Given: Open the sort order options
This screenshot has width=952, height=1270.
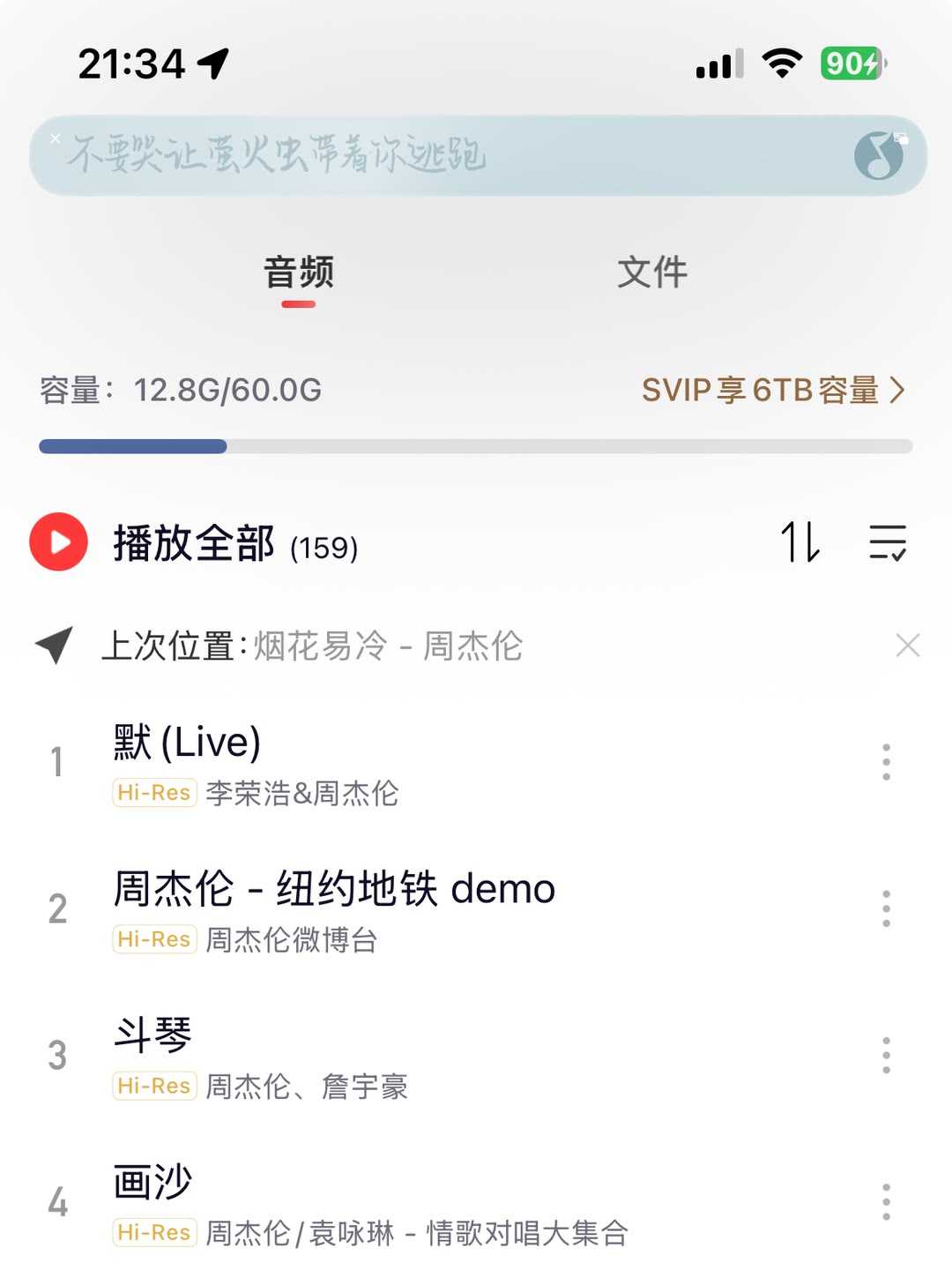Looking at the screenshot, I should (800, 542).
